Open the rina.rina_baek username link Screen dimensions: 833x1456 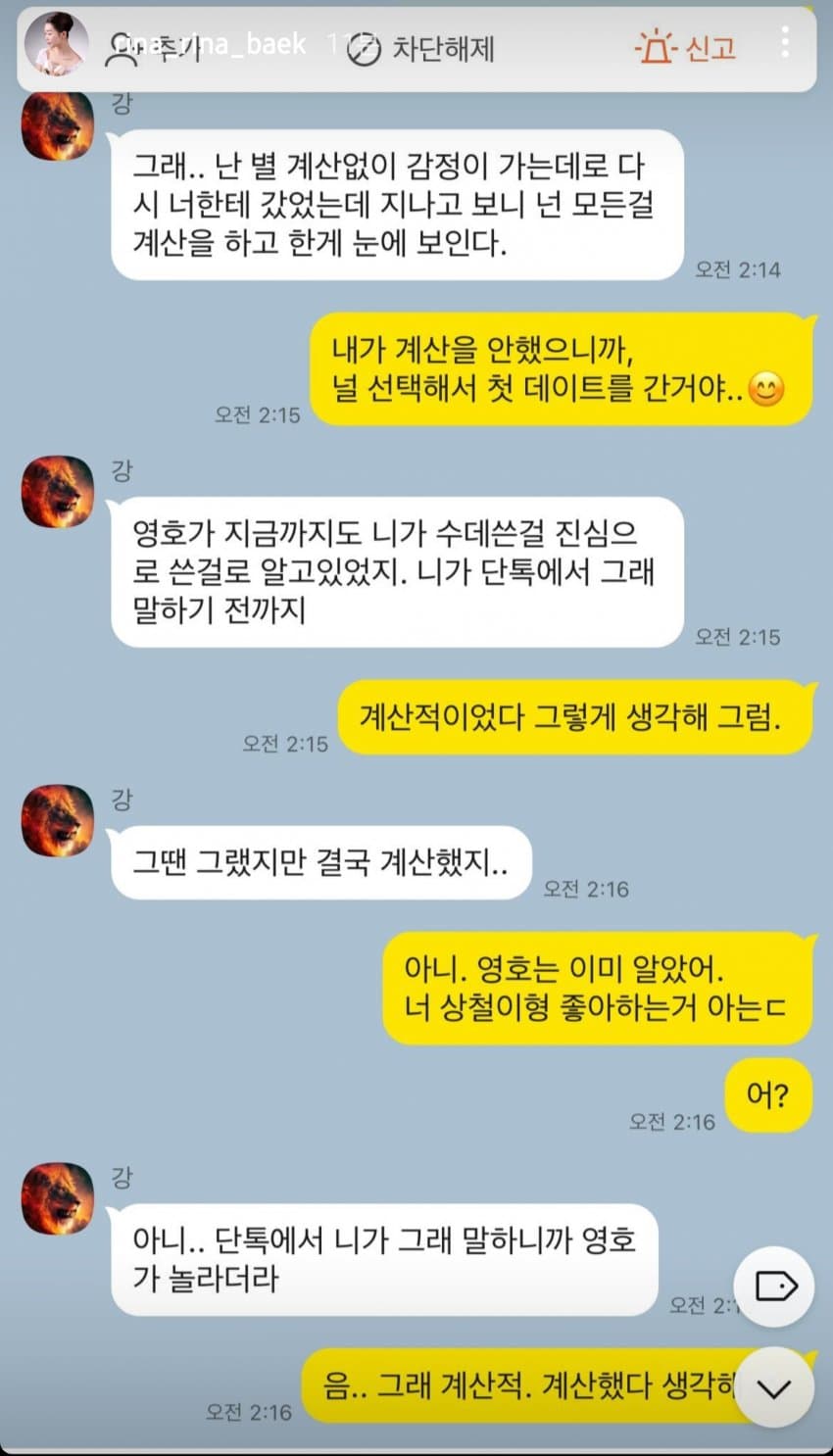point(209,44)
